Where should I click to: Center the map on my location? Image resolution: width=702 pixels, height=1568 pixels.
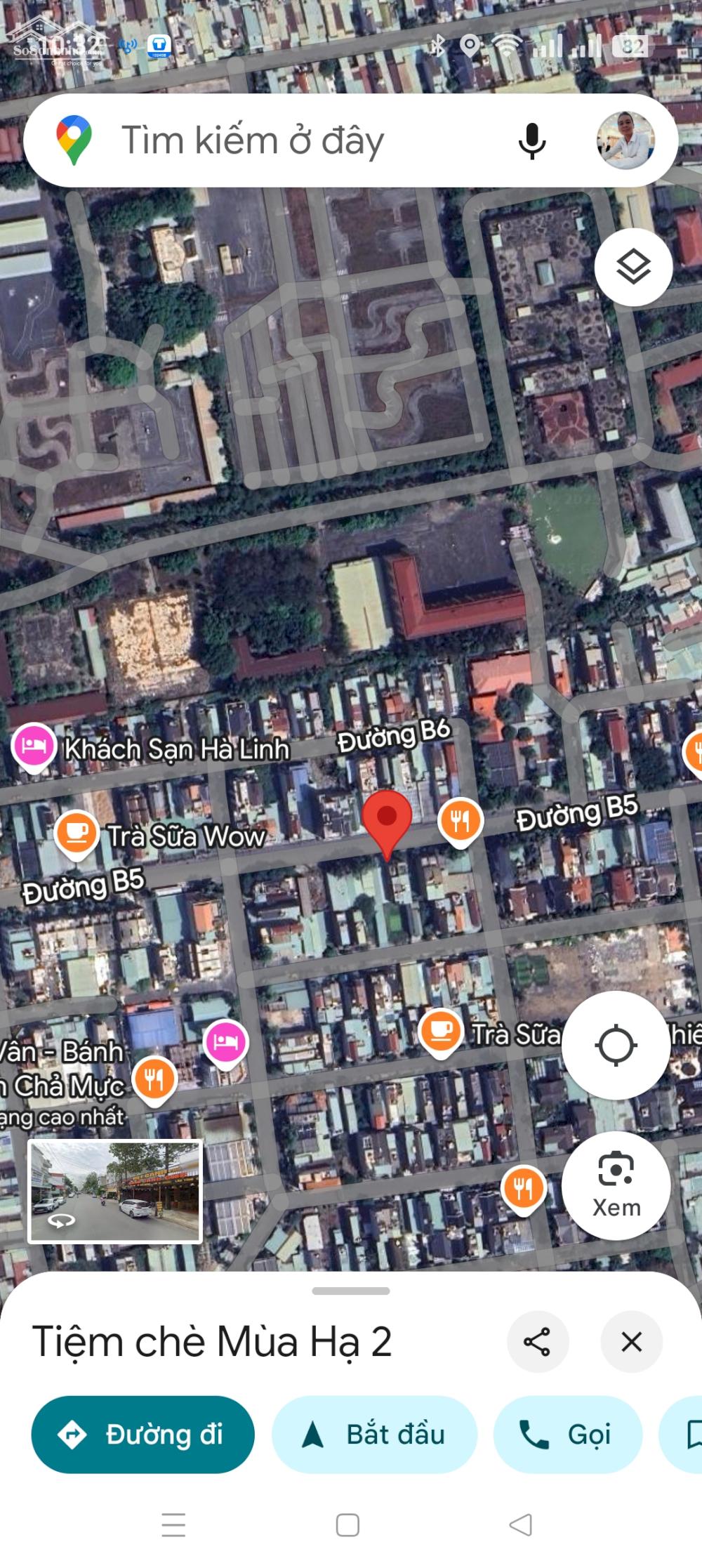pos(616,1045)
